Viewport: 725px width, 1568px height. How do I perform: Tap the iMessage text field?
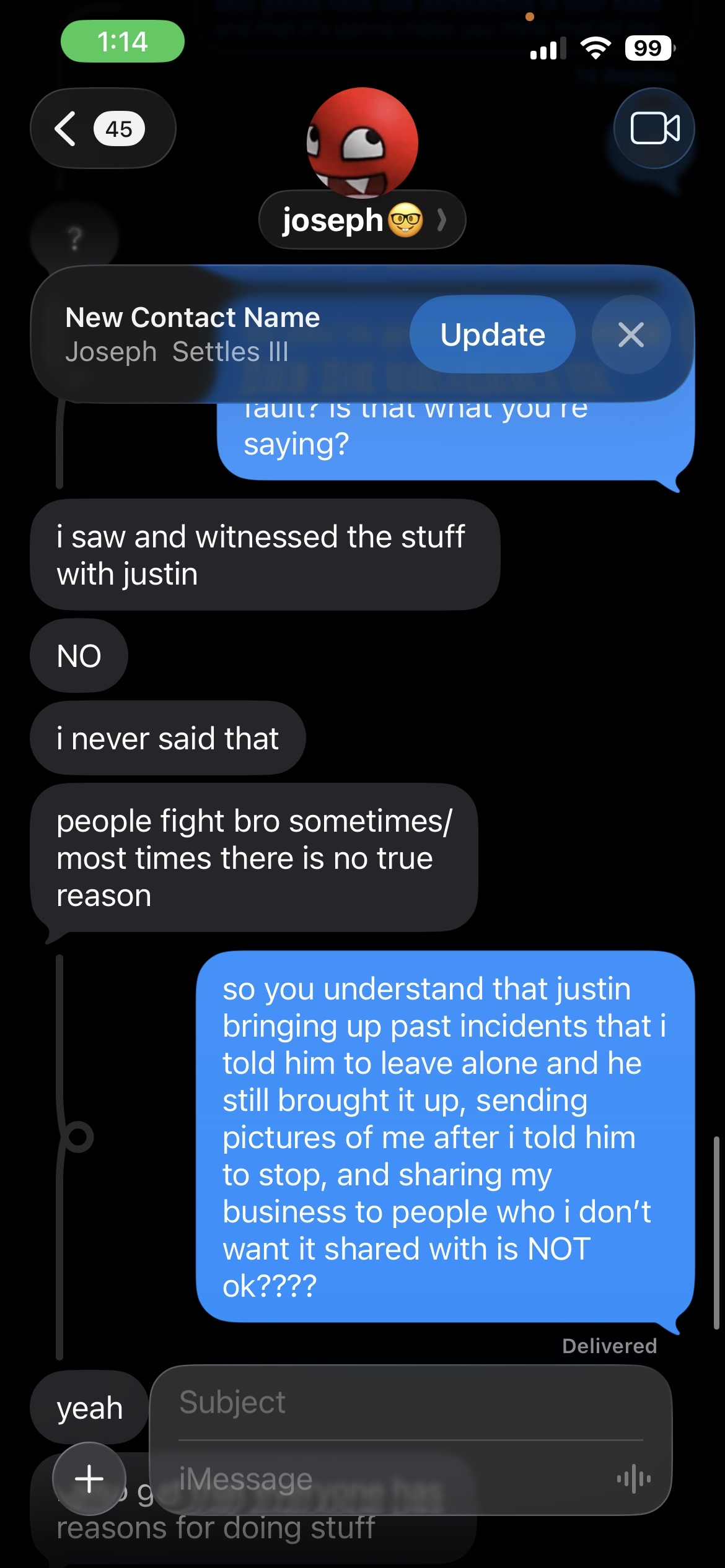tap(384, 1479)
